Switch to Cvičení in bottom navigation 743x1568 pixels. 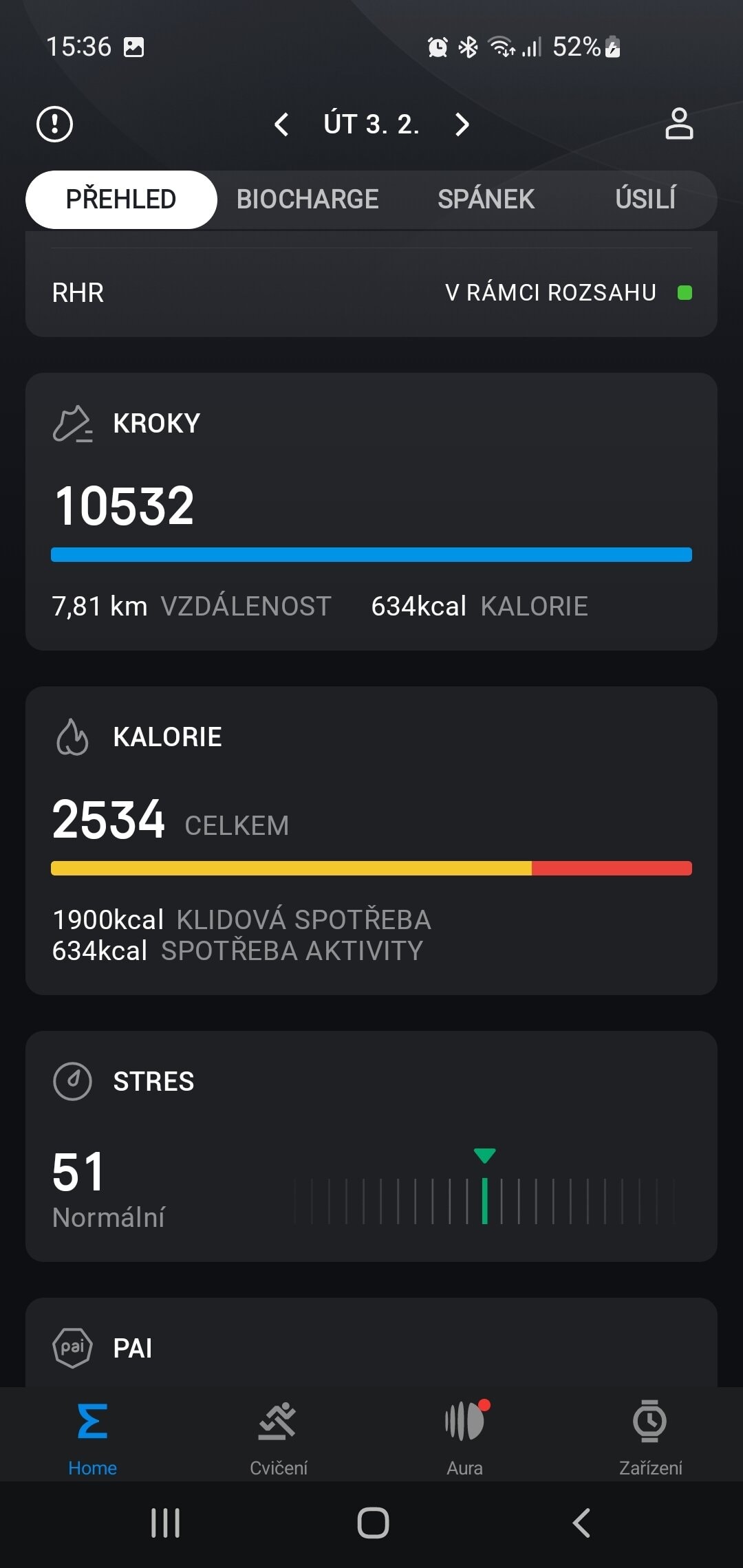278,1435
